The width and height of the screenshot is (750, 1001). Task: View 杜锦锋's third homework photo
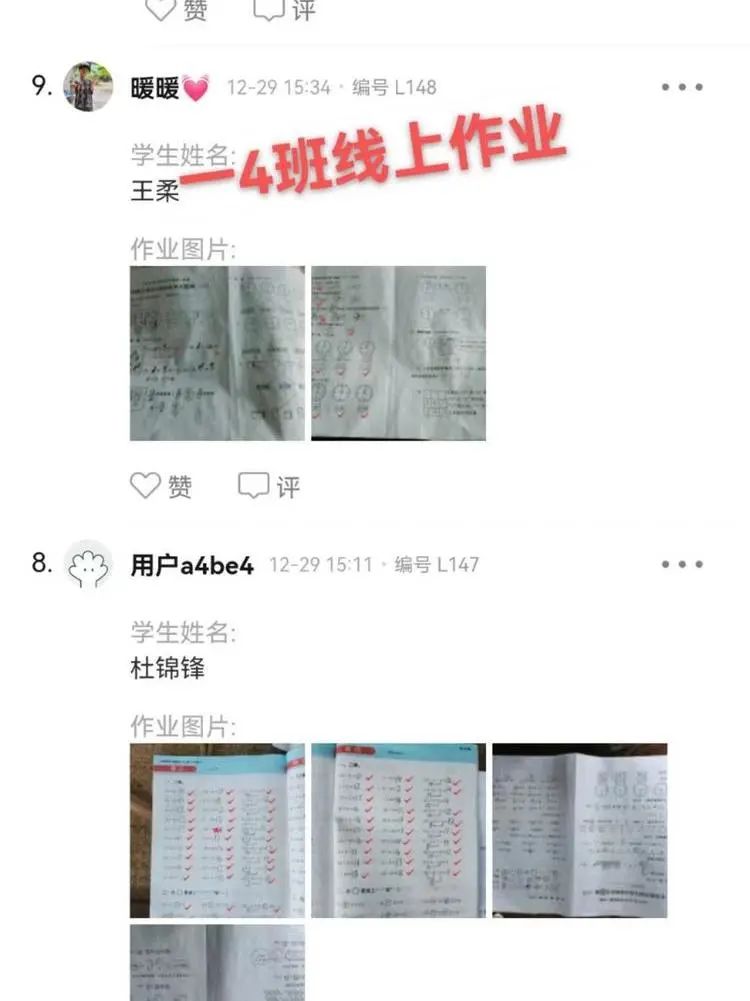pyautogui.click(x=579, y=830)
